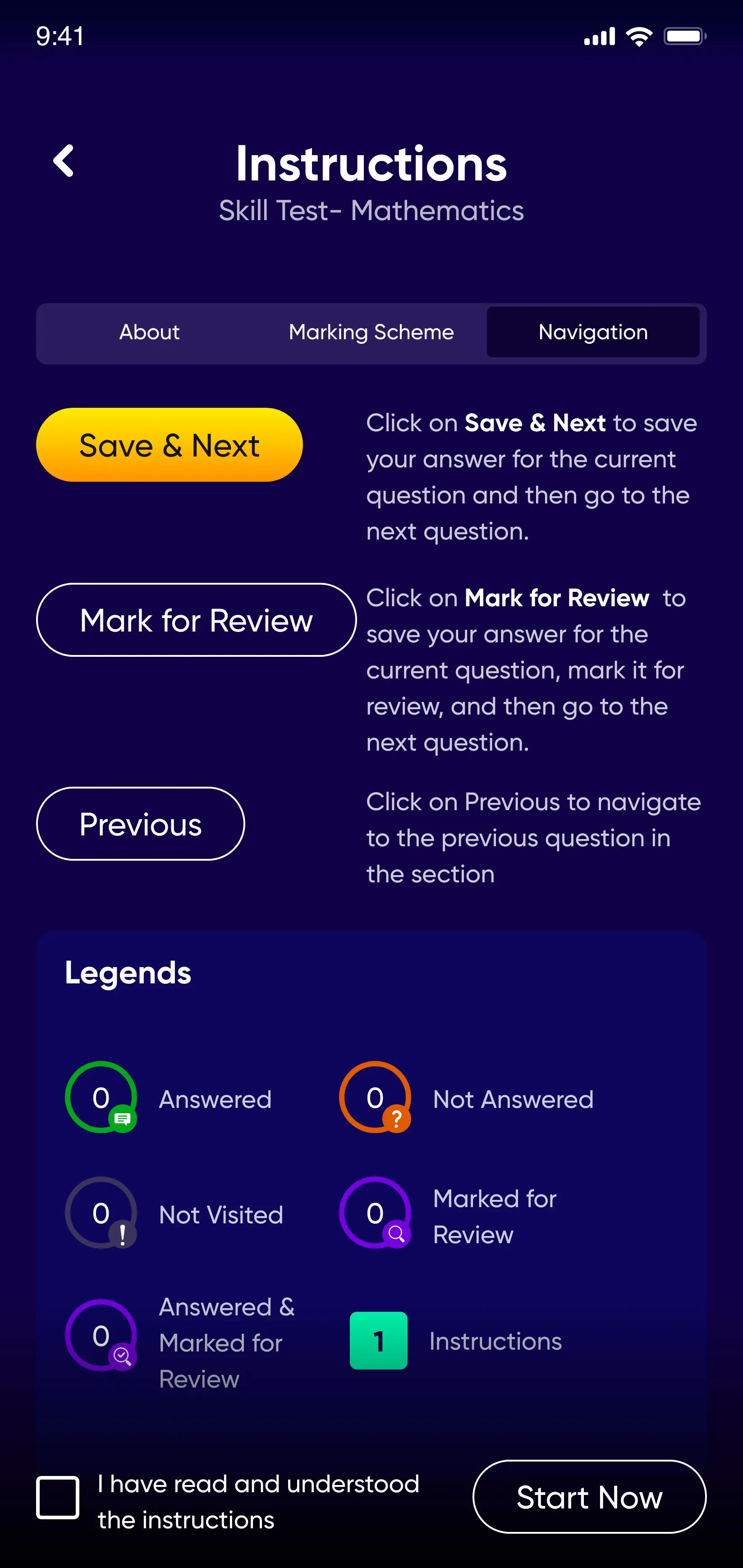This screenshot has height=1568, width=743.
Task: Select the Navigation tab
Action: coord(593,332)
